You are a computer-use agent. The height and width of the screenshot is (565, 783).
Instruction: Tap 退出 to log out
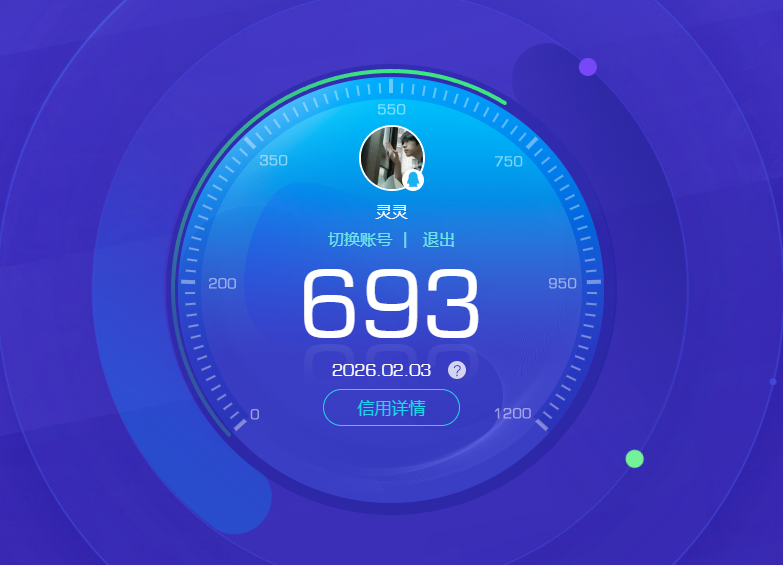coord(438,240)
